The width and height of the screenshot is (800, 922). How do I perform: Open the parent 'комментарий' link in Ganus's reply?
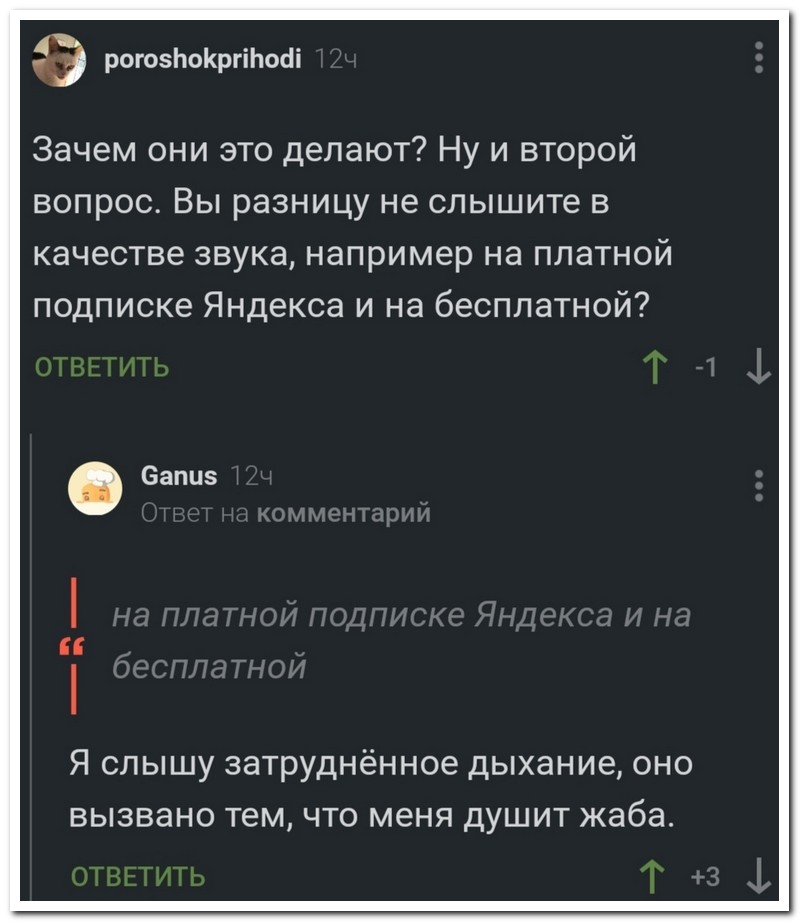[x=344, y=514]
